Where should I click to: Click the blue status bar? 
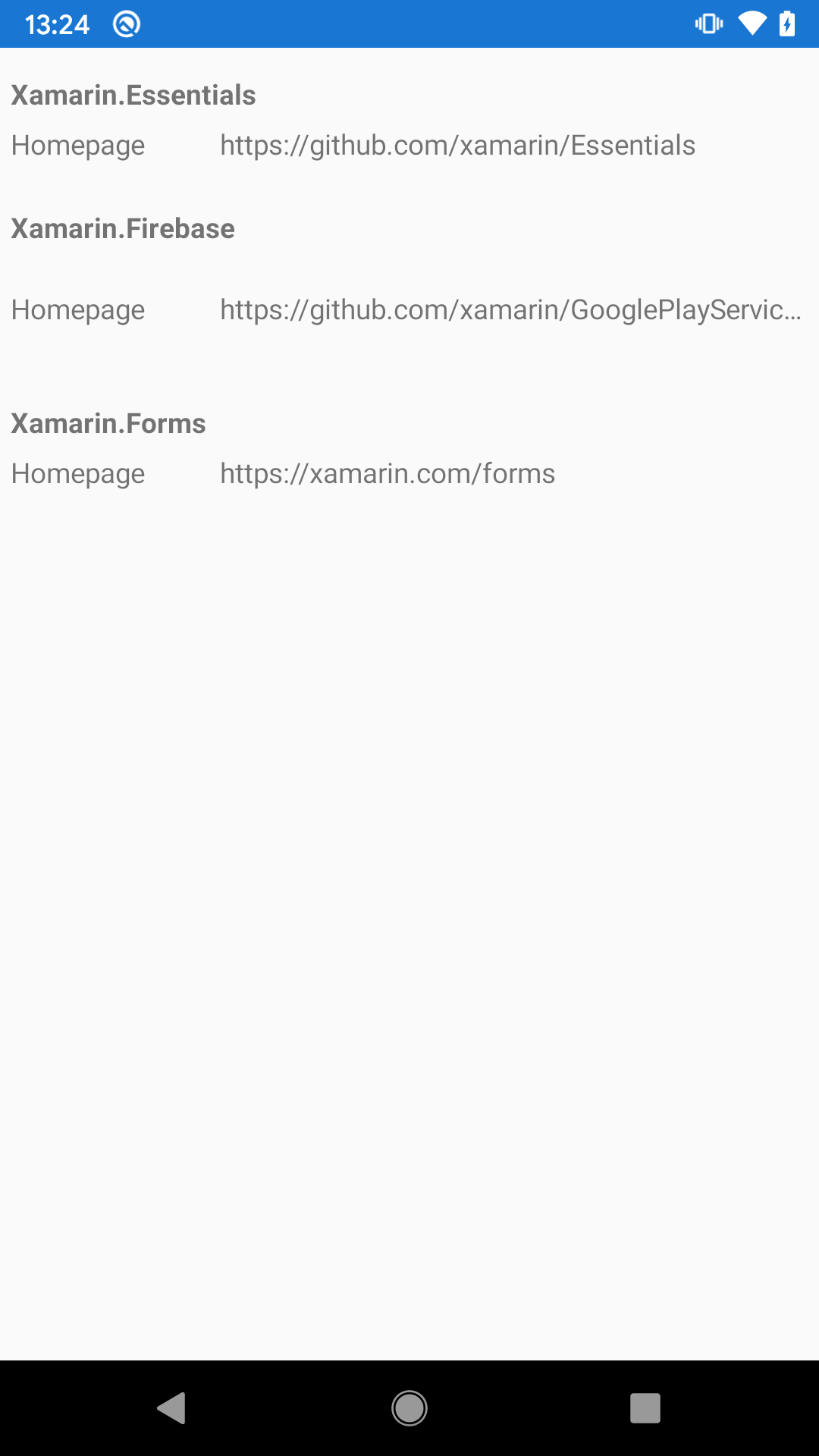pyautogui.click(x=409, y=24)
